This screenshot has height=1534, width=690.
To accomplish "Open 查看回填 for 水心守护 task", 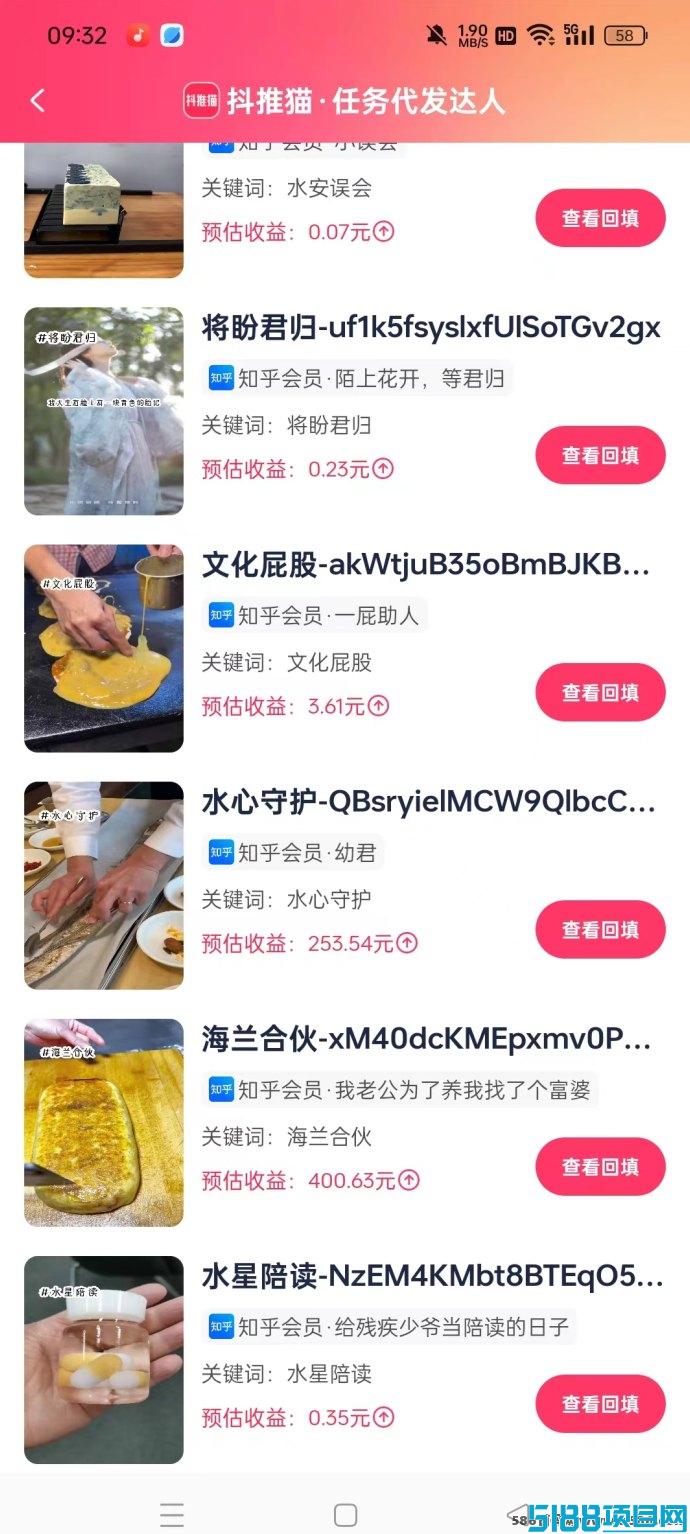I will click(x=600, y=929).
